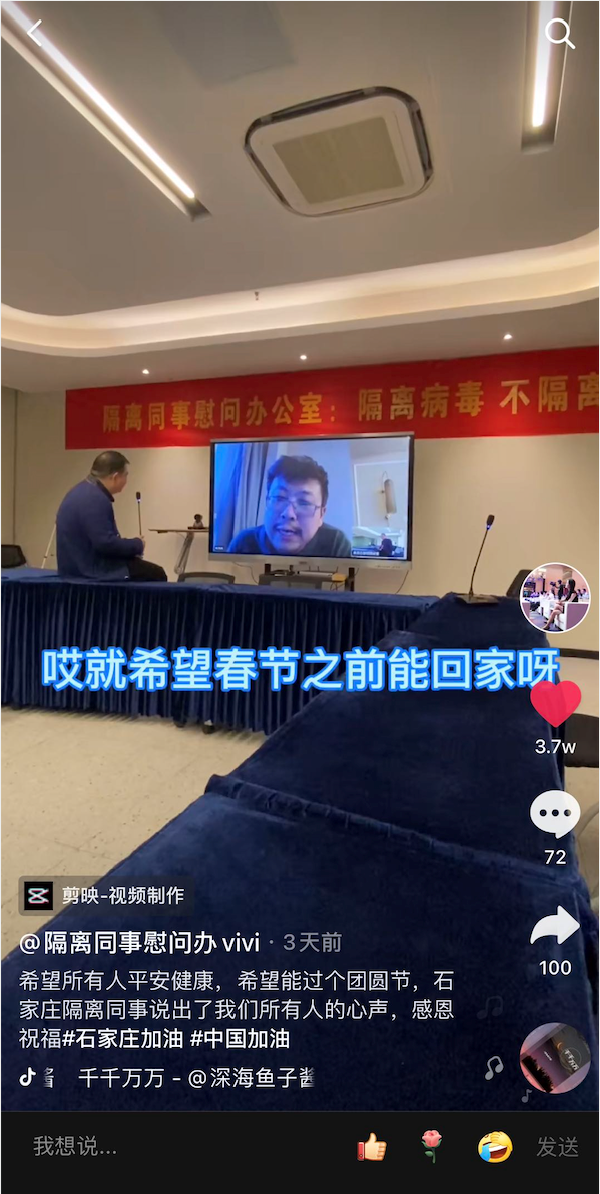Open the spinning music disc
Image resolution: width=600 pixels, height=1194 pixels.
pyautogui.click(x=555, y=1058)
